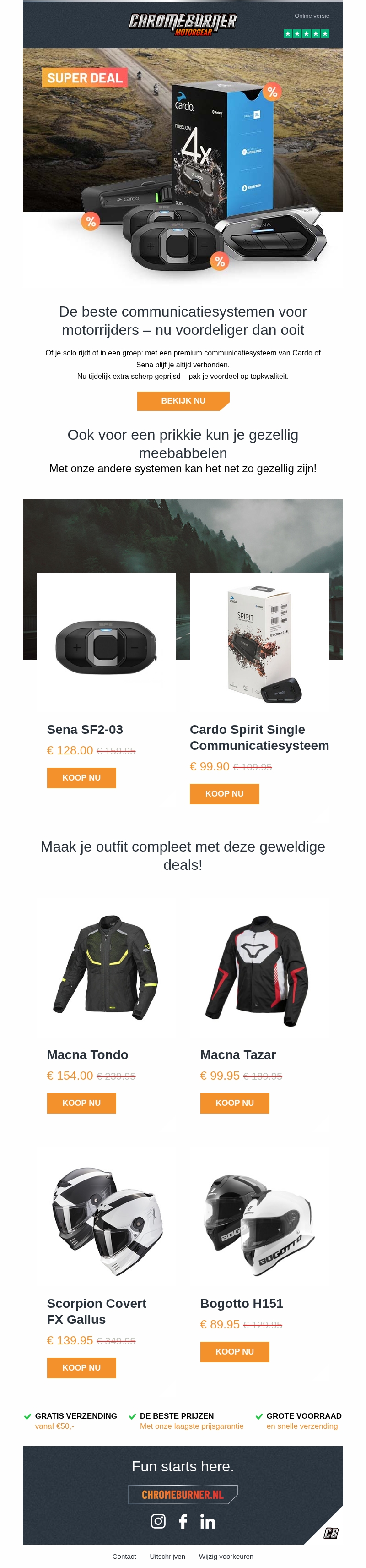366x1568 pixels.
Task: Tap the BEKIJK NU button
Action: (x=183, y=400)
